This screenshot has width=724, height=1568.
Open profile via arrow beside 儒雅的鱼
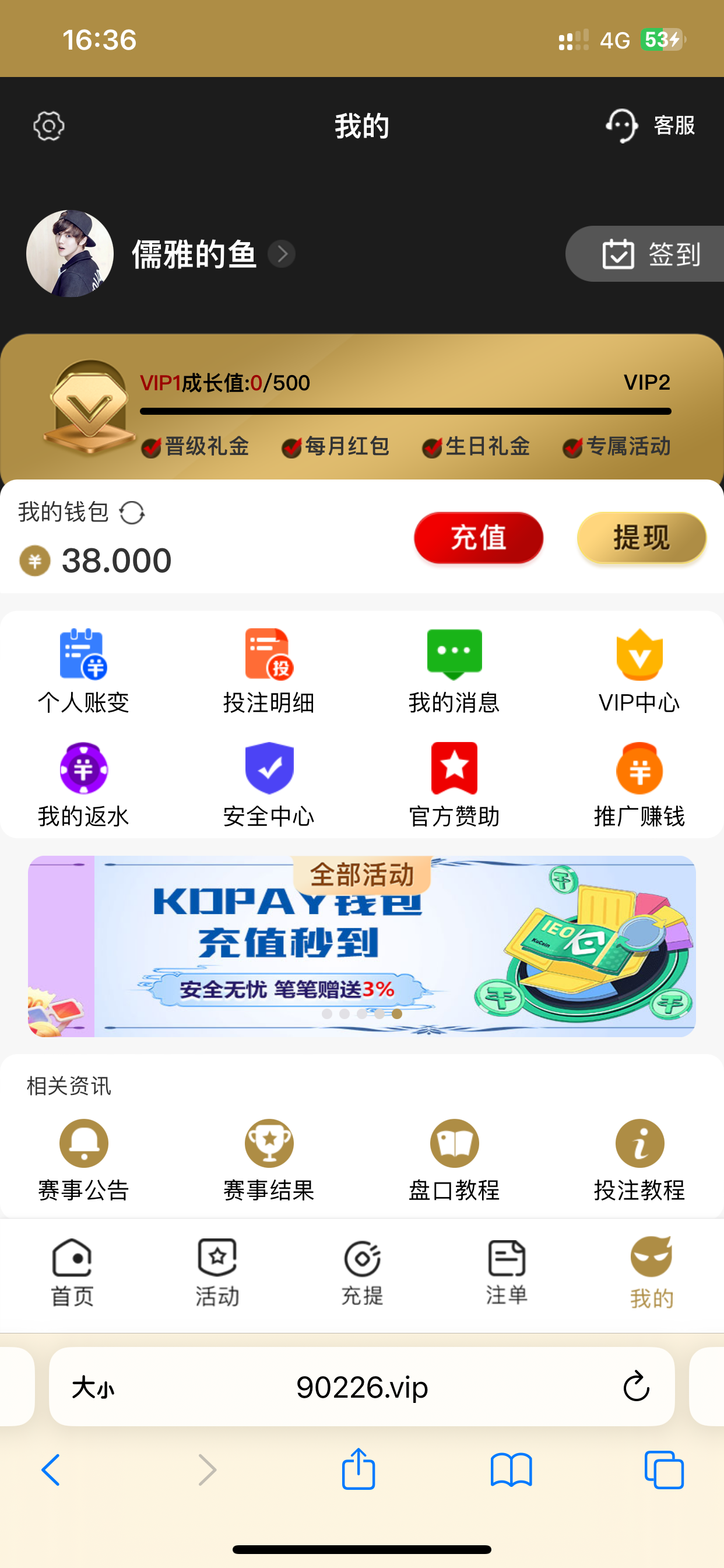[x=282, y=254]
